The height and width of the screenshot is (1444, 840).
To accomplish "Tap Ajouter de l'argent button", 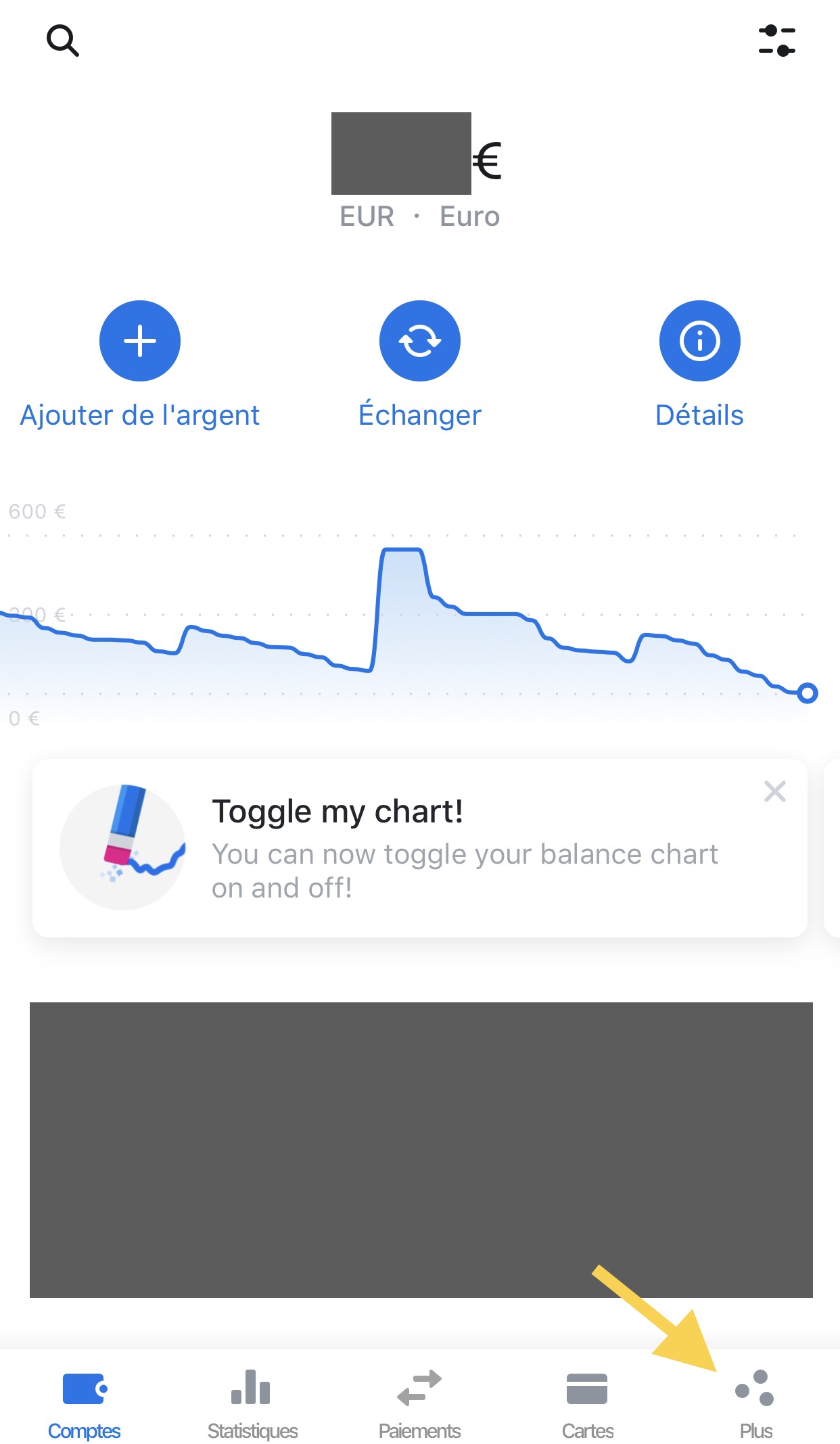I will coord(140,341).
